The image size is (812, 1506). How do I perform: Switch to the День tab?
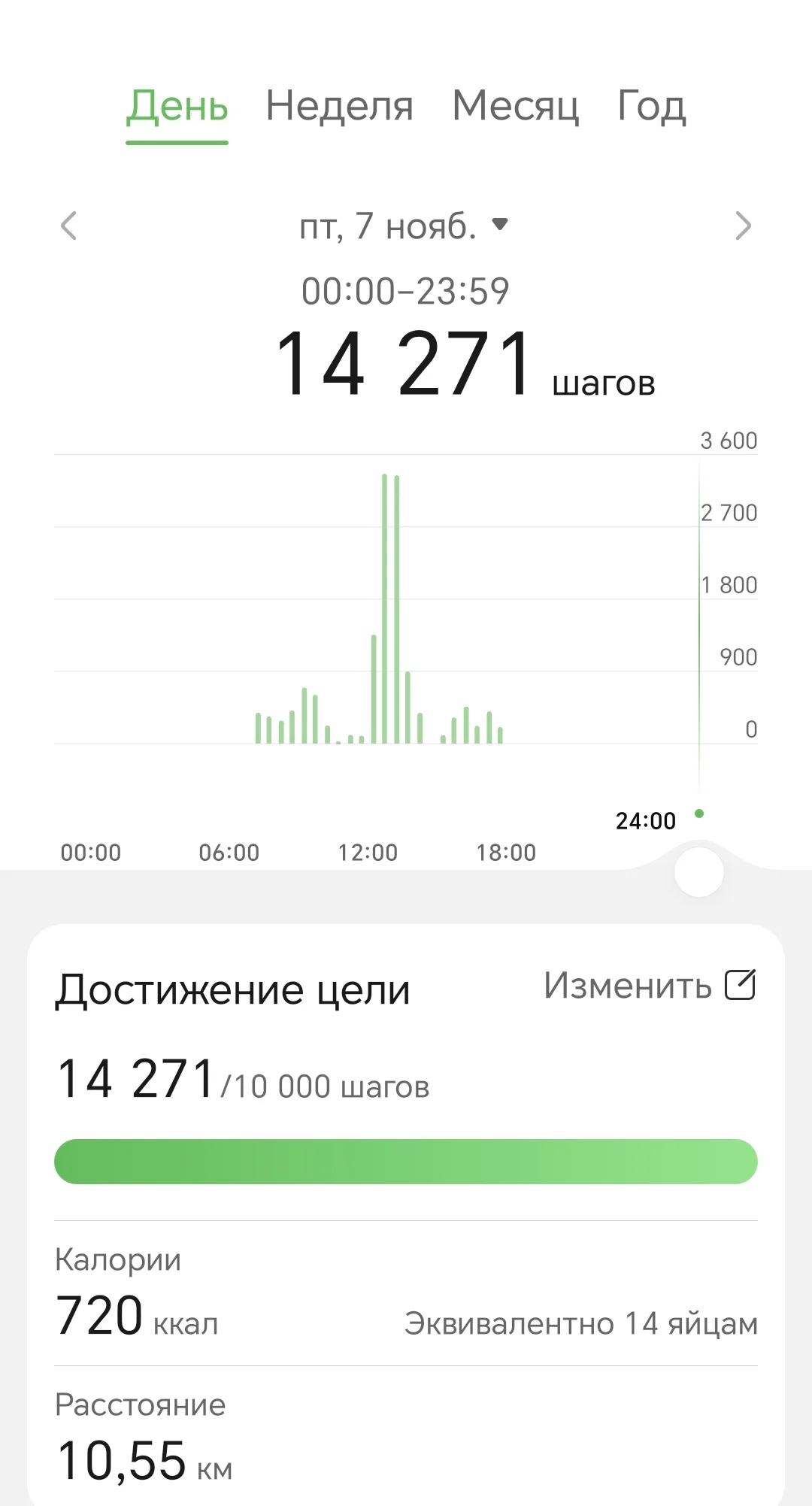[x=177, y=106]
